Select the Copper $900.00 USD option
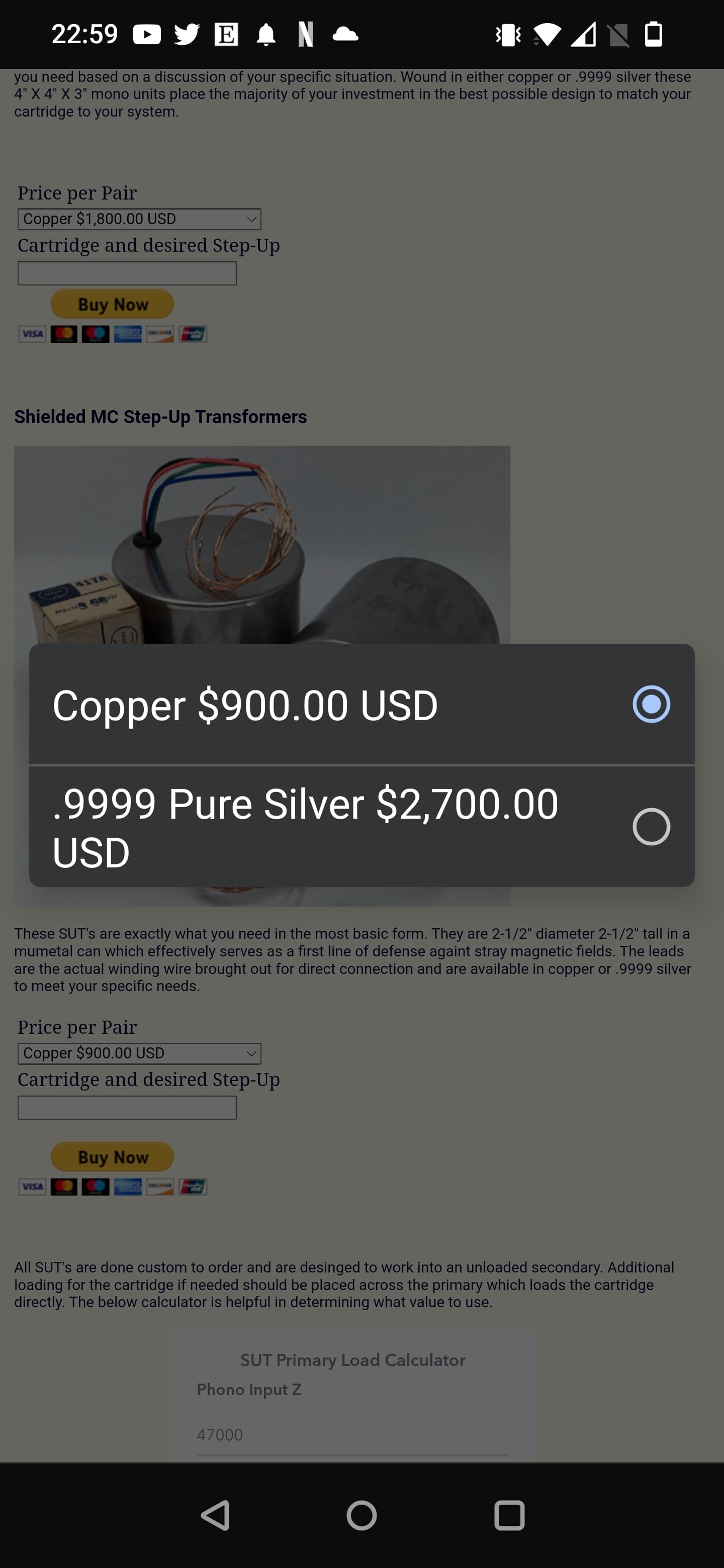Image resolution: width=724 pixels, height=1568 pixels. coord(361,704)
